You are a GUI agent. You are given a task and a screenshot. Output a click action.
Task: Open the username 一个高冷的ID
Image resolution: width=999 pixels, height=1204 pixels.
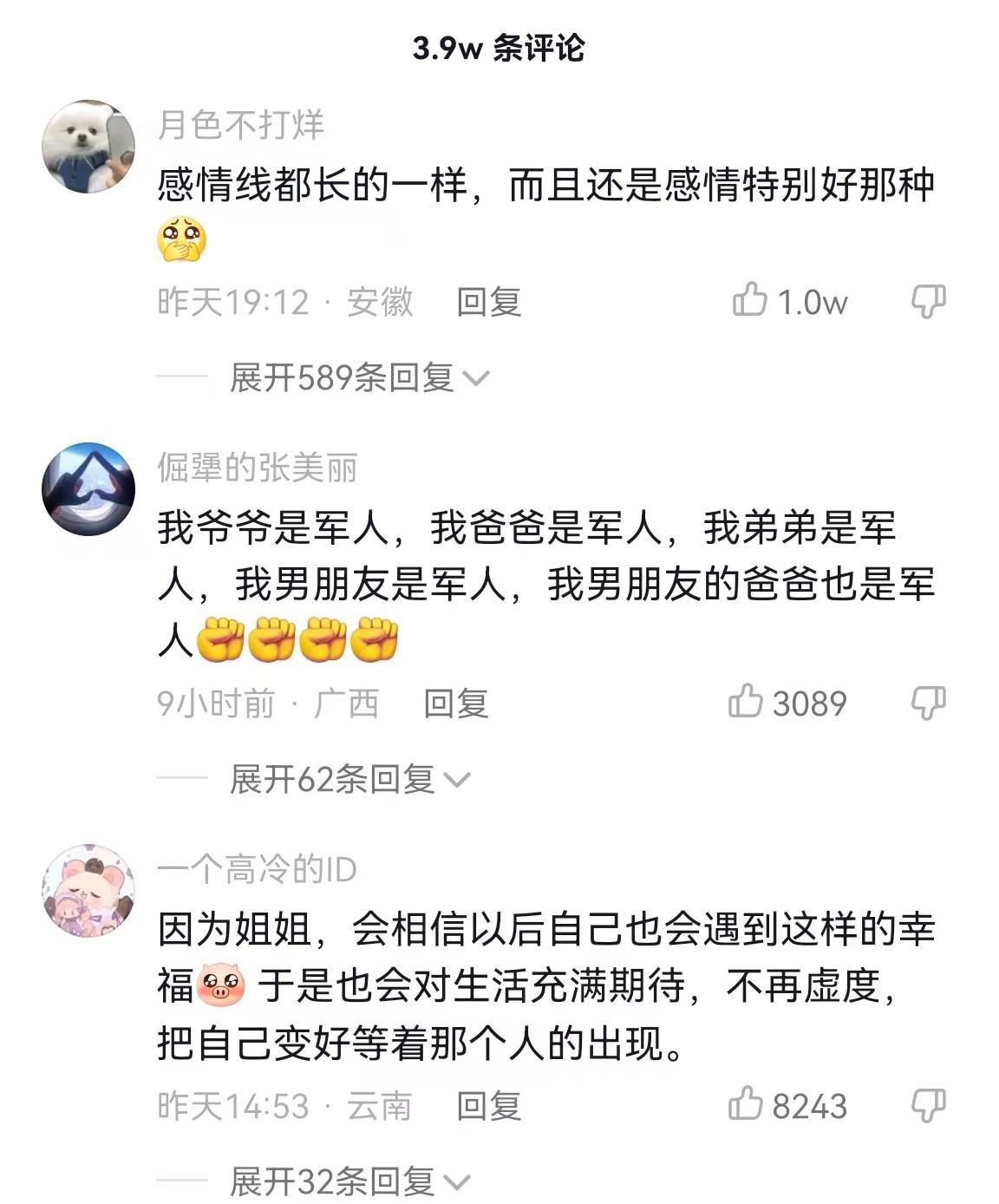click(x=258, y=869)
